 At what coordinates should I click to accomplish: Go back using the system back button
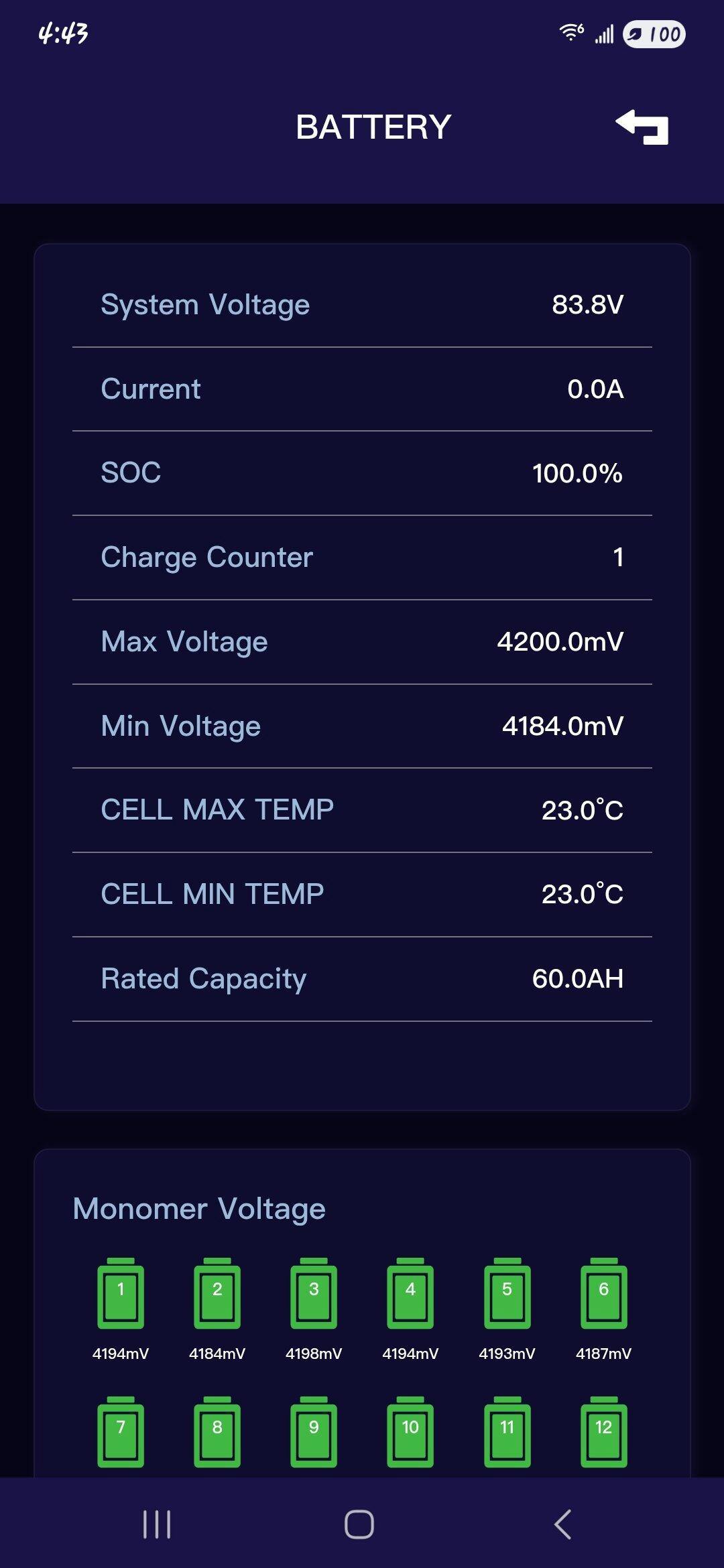563,1524
